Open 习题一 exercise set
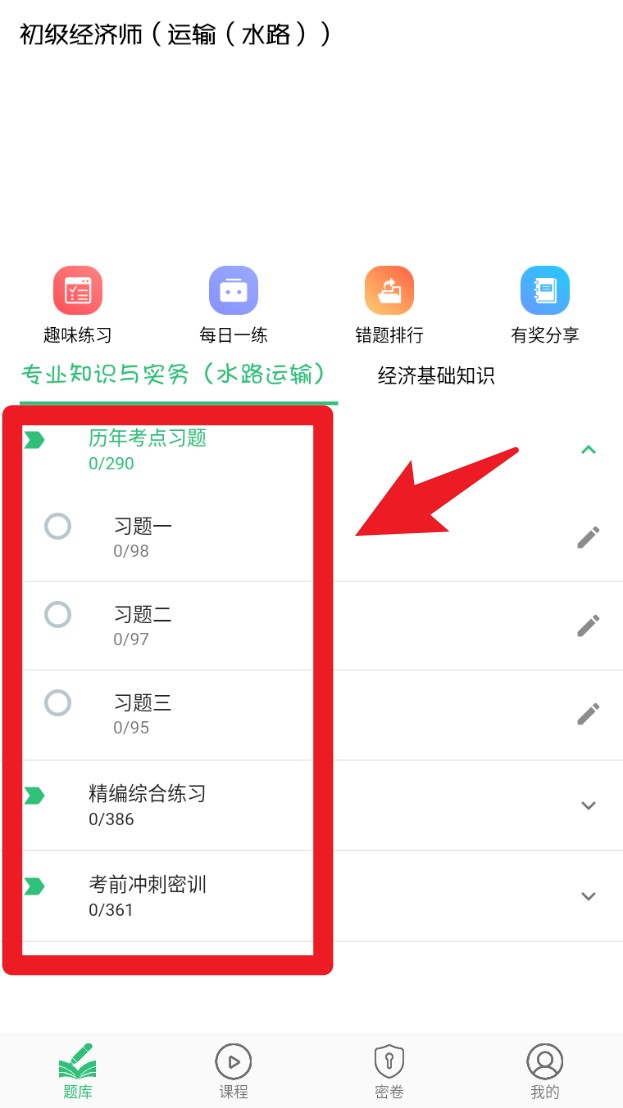623x1108 pixels. (x=143, y=537)
